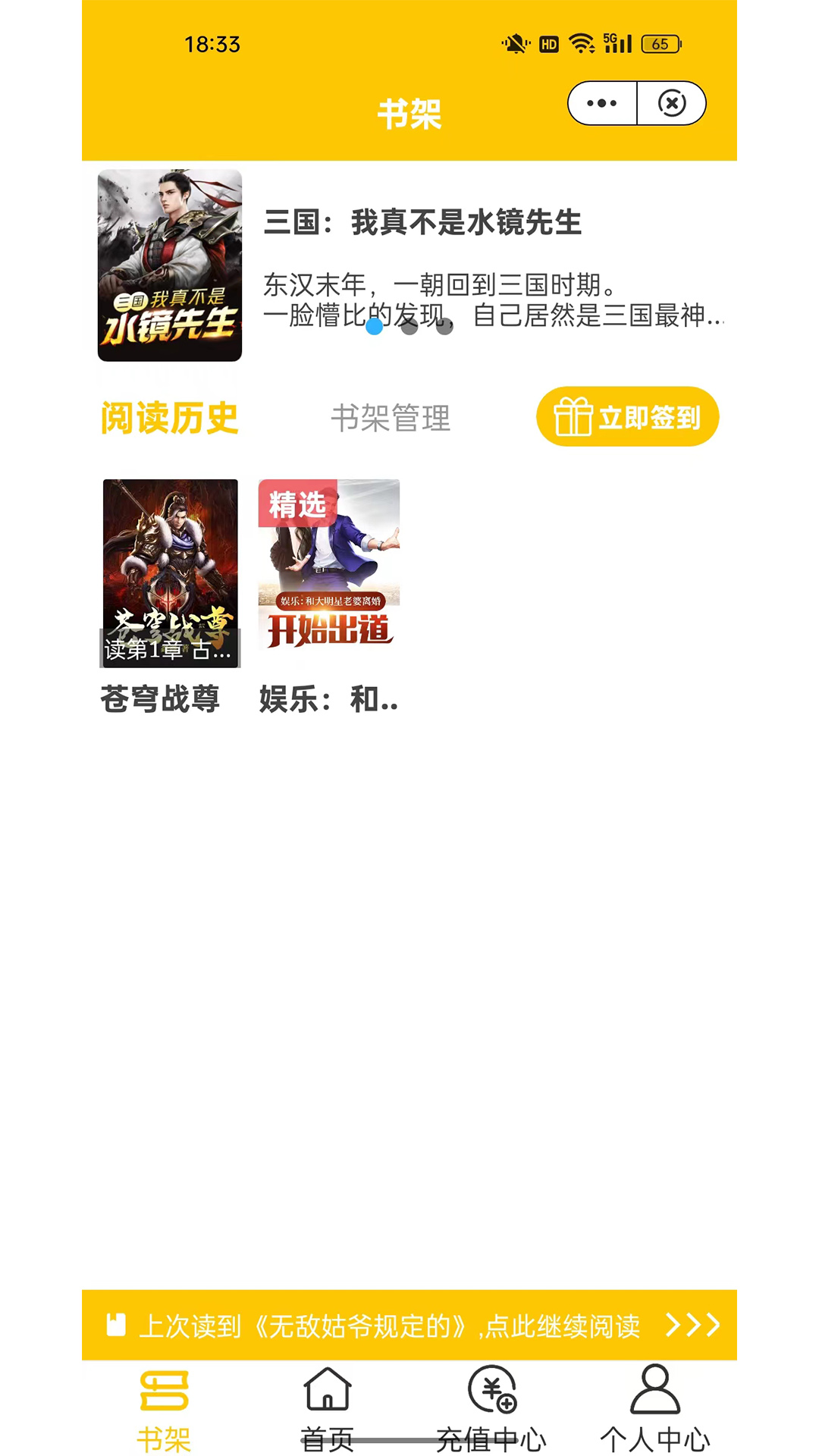Tap the 水镜先生 cover at the top

[169, 267]
